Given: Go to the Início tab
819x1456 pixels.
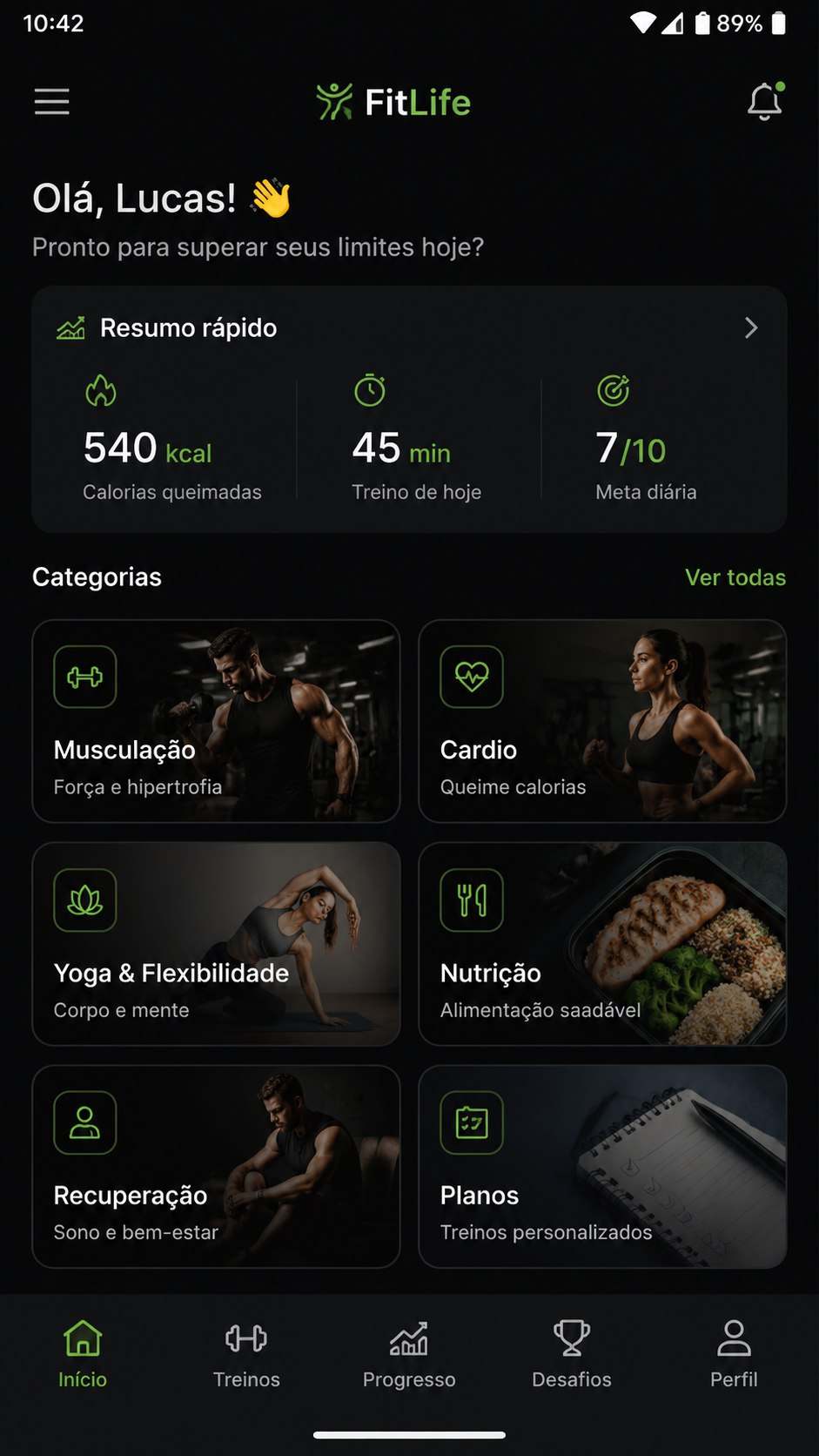Looking at the screenshot, I should click(x=83, y=1355).
